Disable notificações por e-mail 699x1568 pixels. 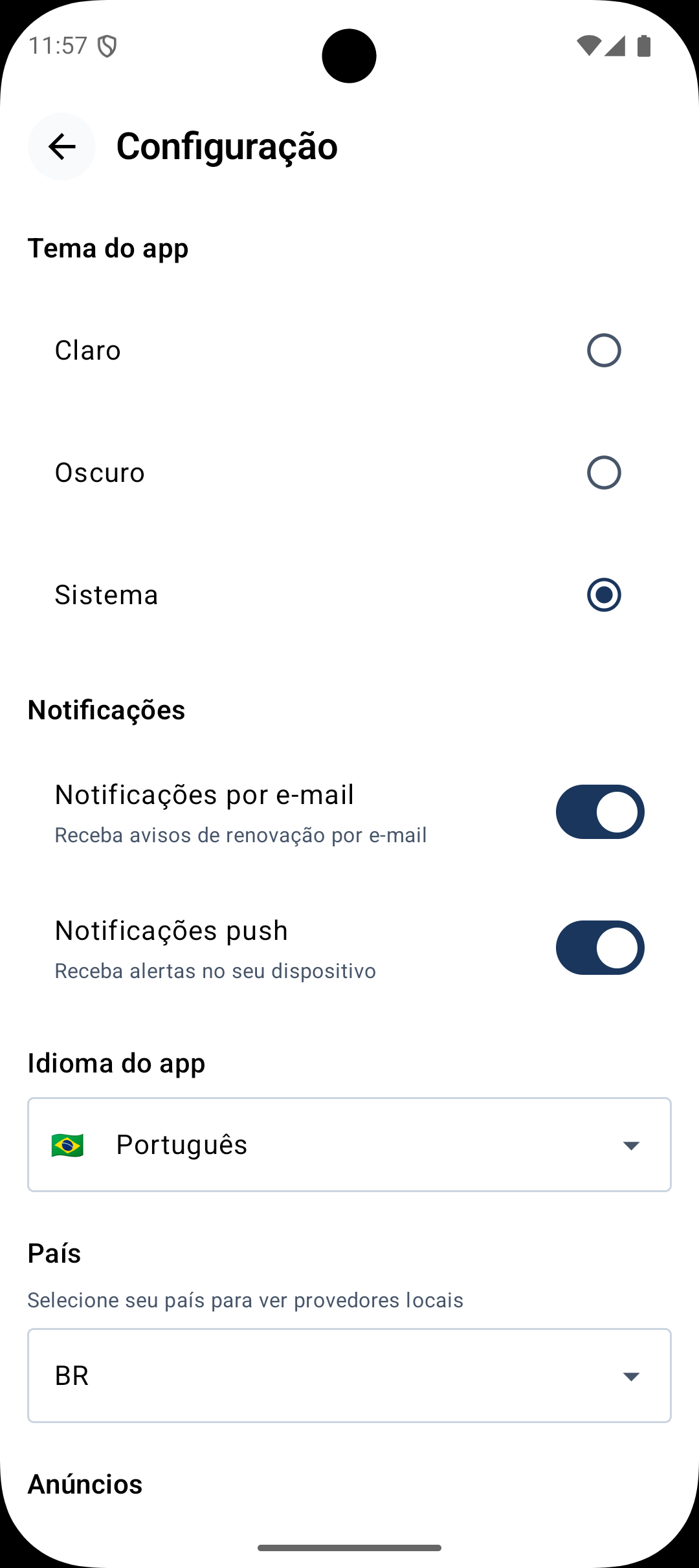pos(599,812)
